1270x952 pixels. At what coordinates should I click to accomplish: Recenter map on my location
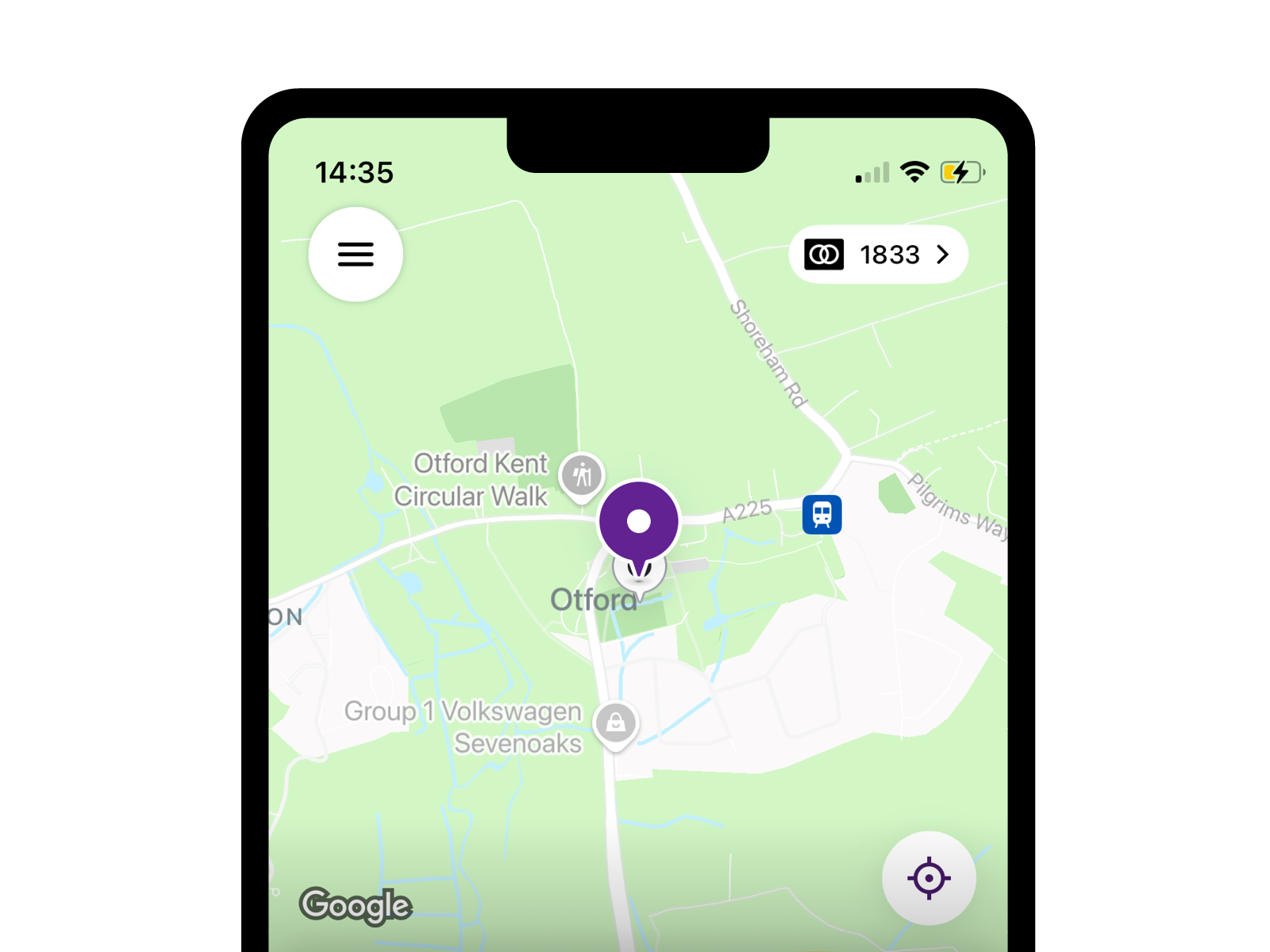(x=928, y=878)
